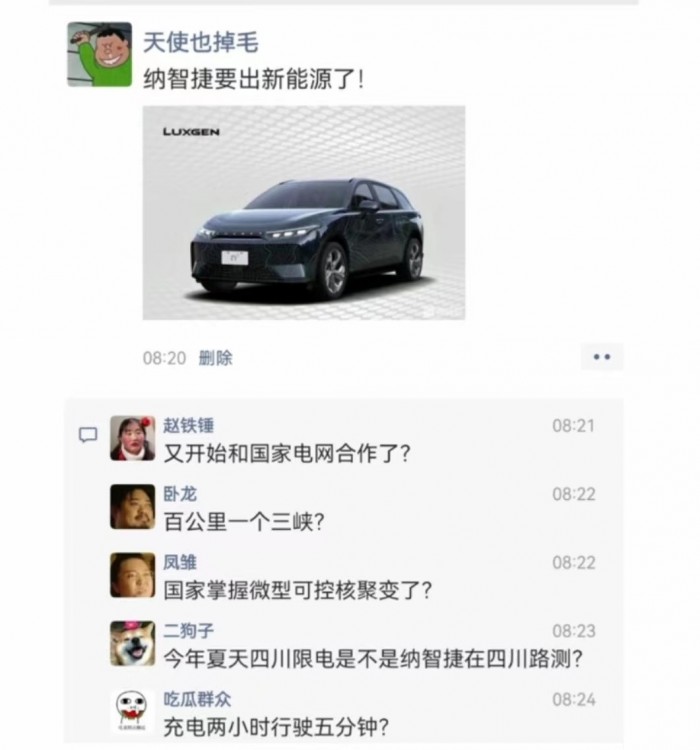Open the like and comment menu button
Screen dimensions: 700x750
coord(601,357)
